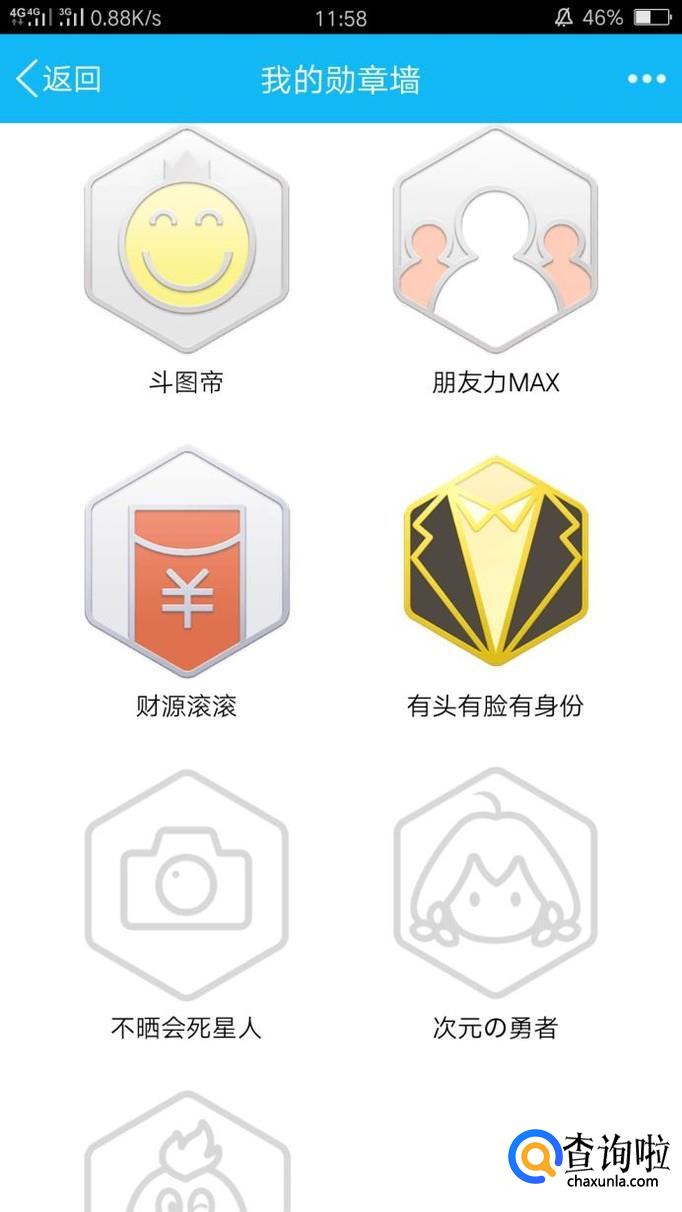Go back using the 返回 button
682x1212 pixels.
coord(58,79)
